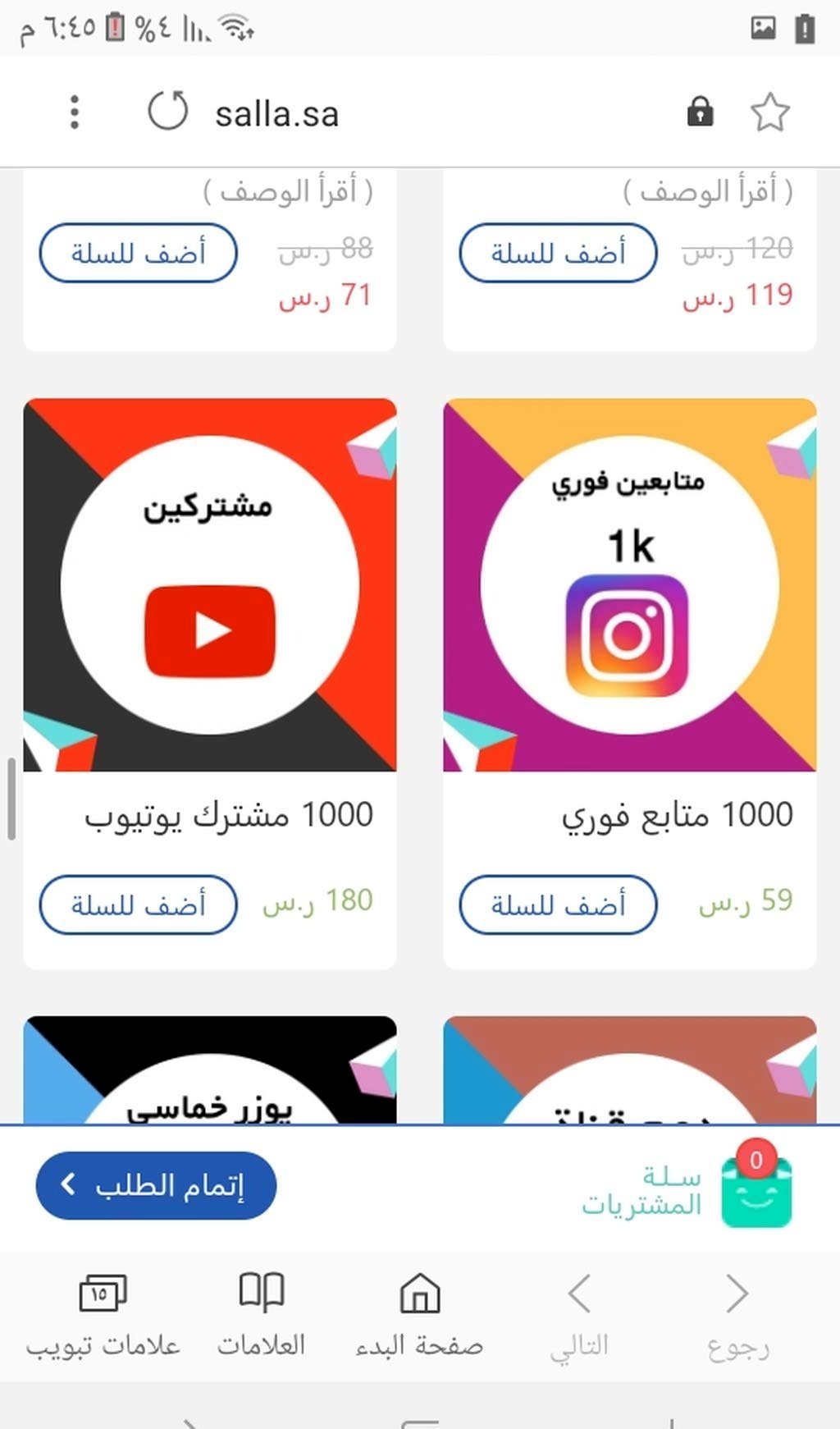View the site security lock info

tap(700, 111)
